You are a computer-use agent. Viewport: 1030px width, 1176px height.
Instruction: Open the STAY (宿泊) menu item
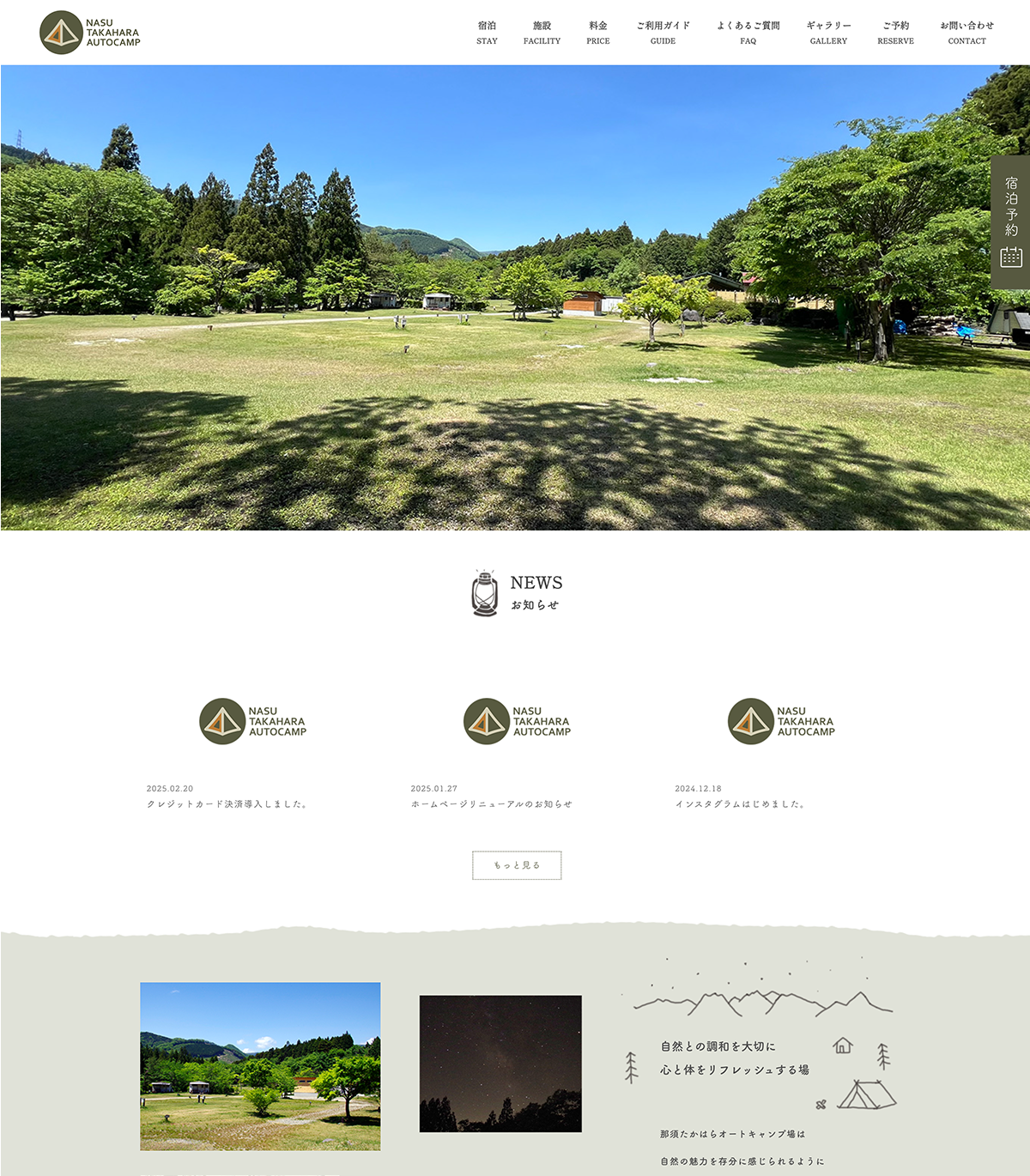[487, 33]
